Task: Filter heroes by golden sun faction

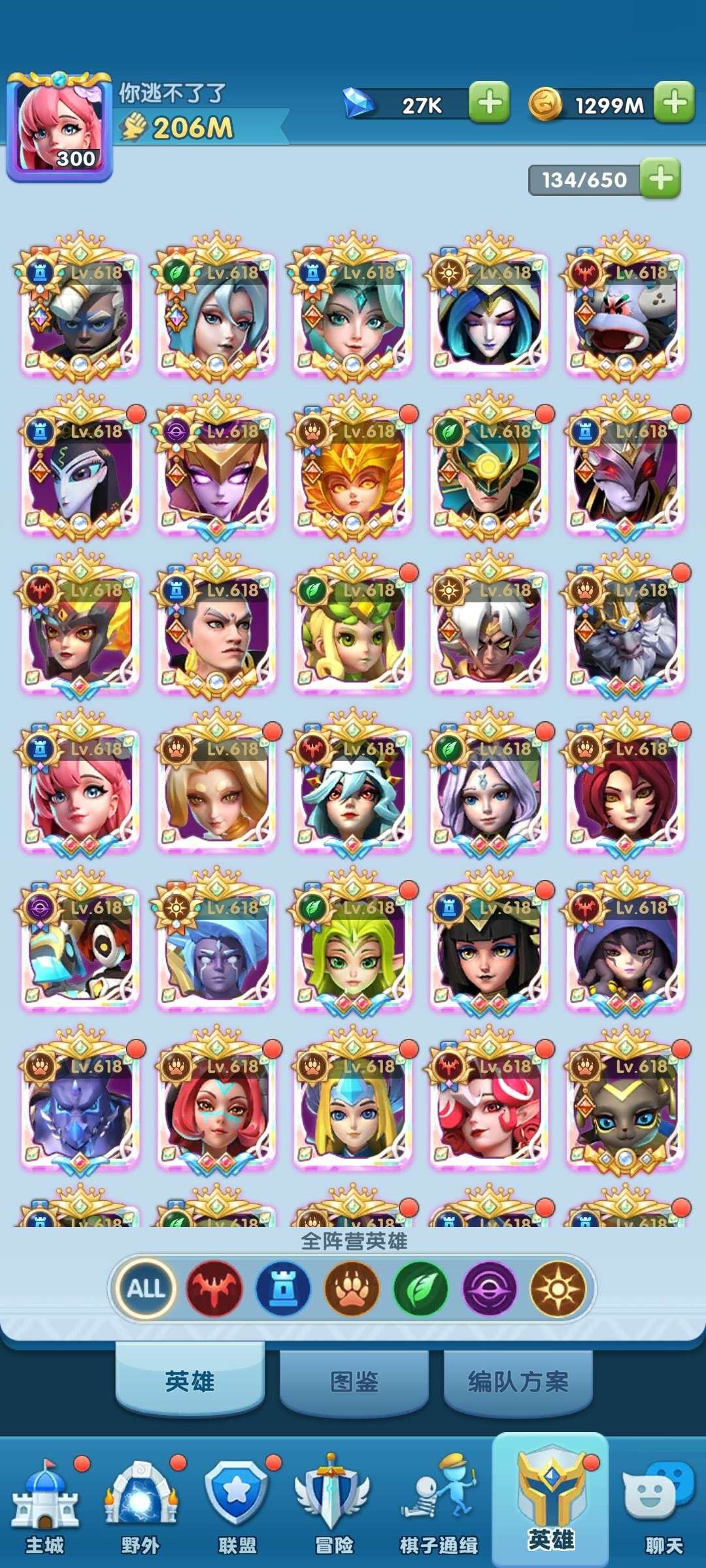Action: click(558, 1289)
